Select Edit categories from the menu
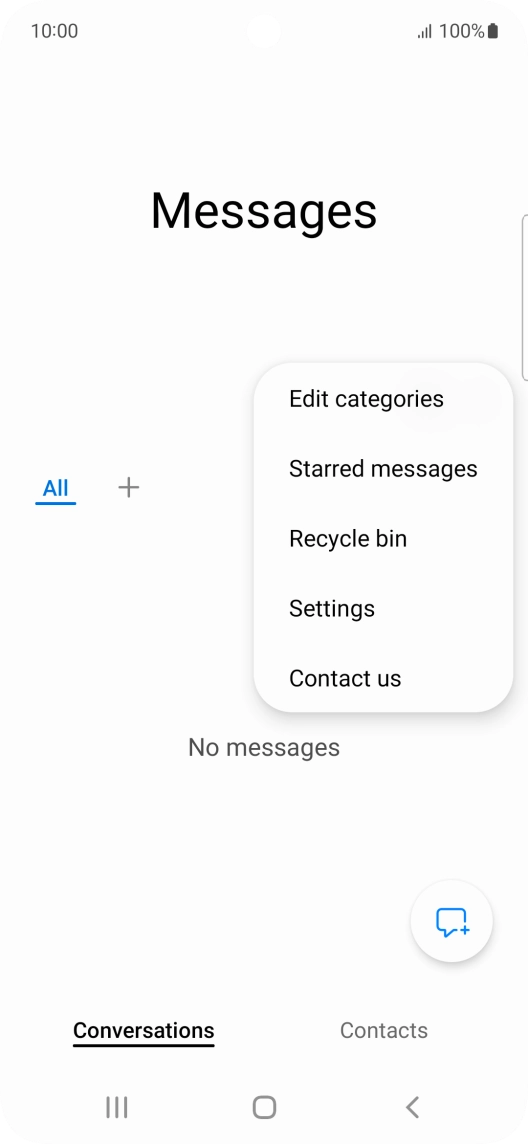Viewport: 528px width, 1144px height. 383,399
